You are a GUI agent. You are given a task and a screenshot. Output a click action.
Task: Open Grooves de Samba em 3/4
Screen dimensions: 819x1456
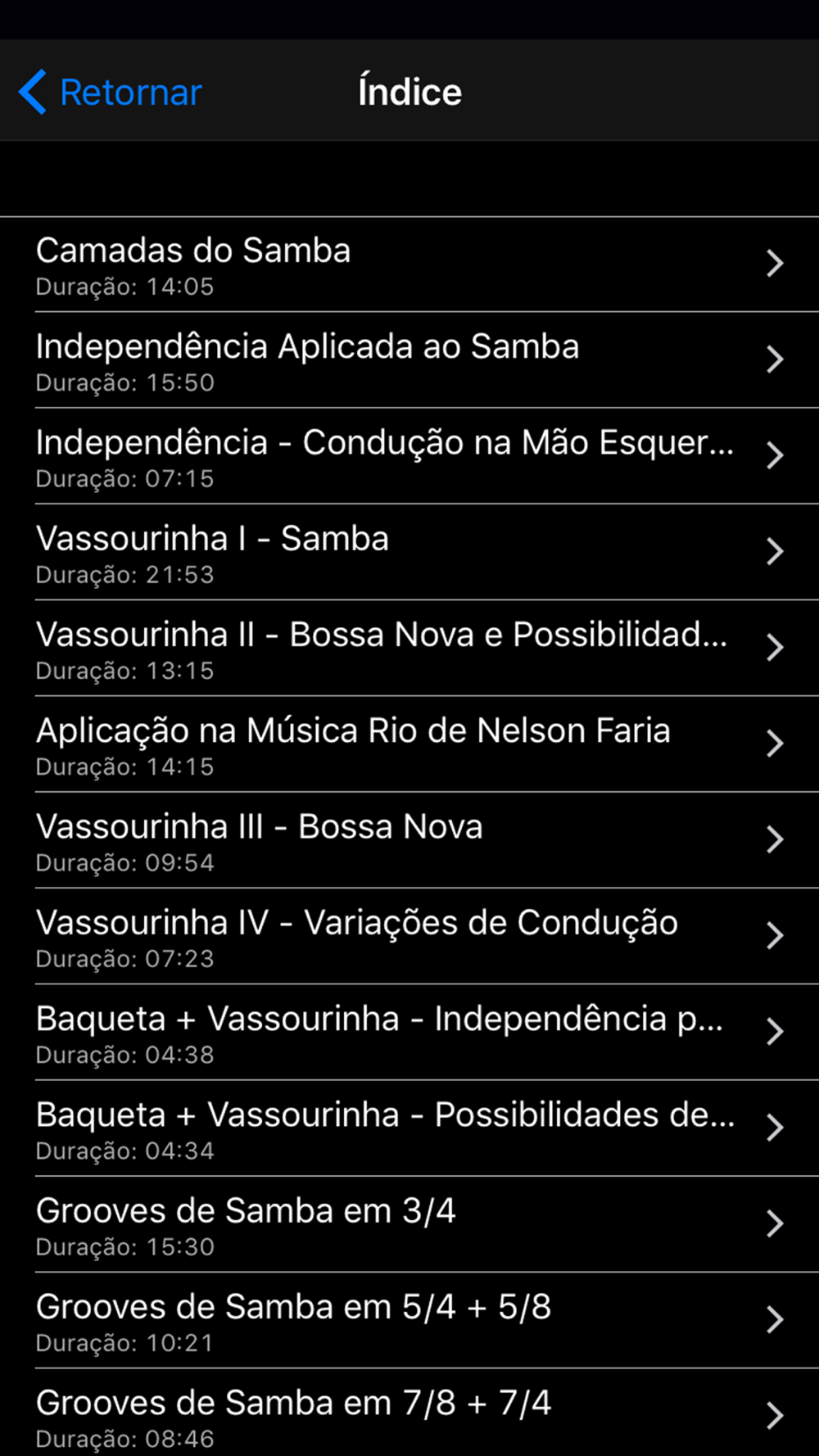tap(409, 1223)
